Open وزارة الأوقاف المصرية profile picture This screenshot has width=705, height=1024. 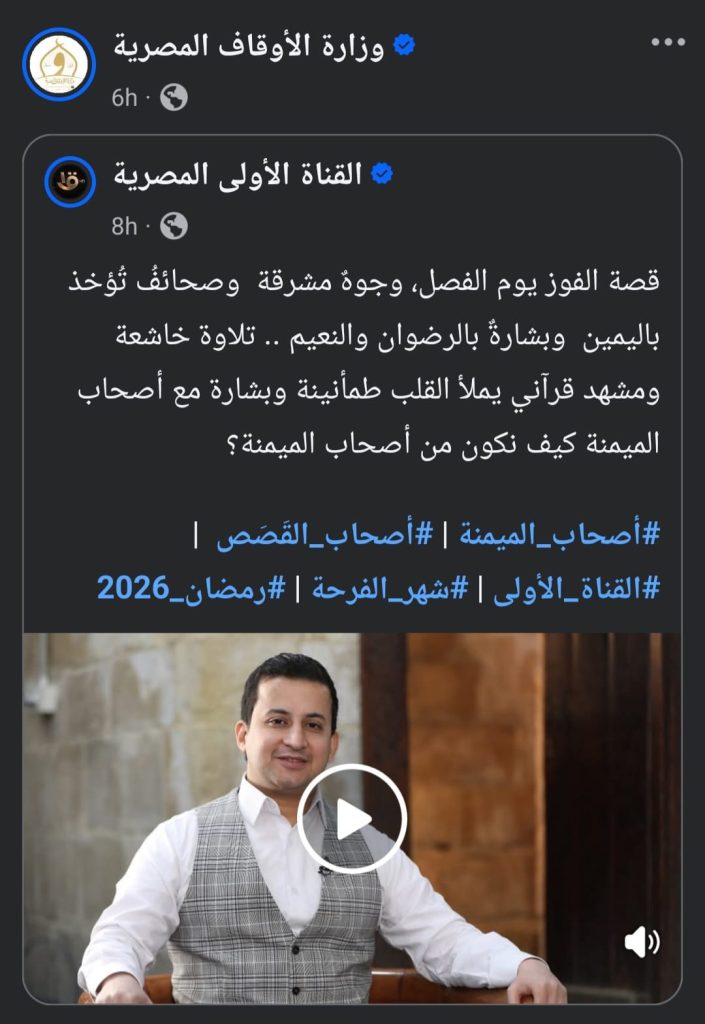(x=59, y=64)
